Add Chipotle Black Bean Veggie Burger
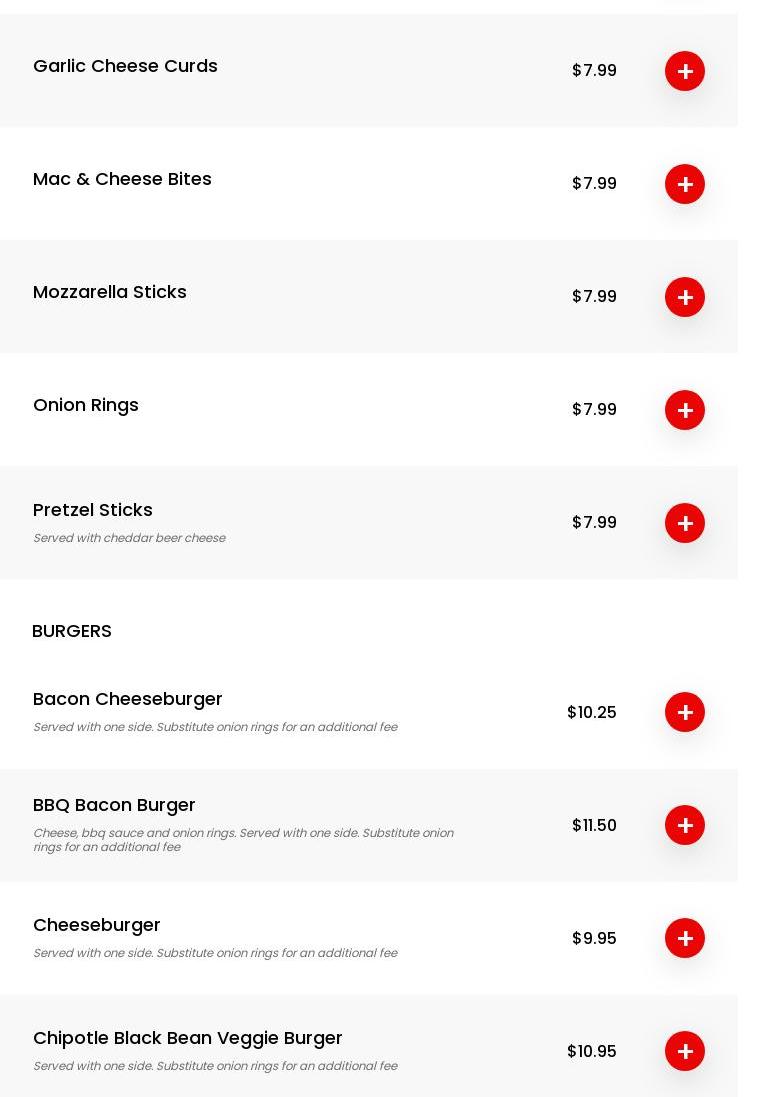 (685, 1051)
